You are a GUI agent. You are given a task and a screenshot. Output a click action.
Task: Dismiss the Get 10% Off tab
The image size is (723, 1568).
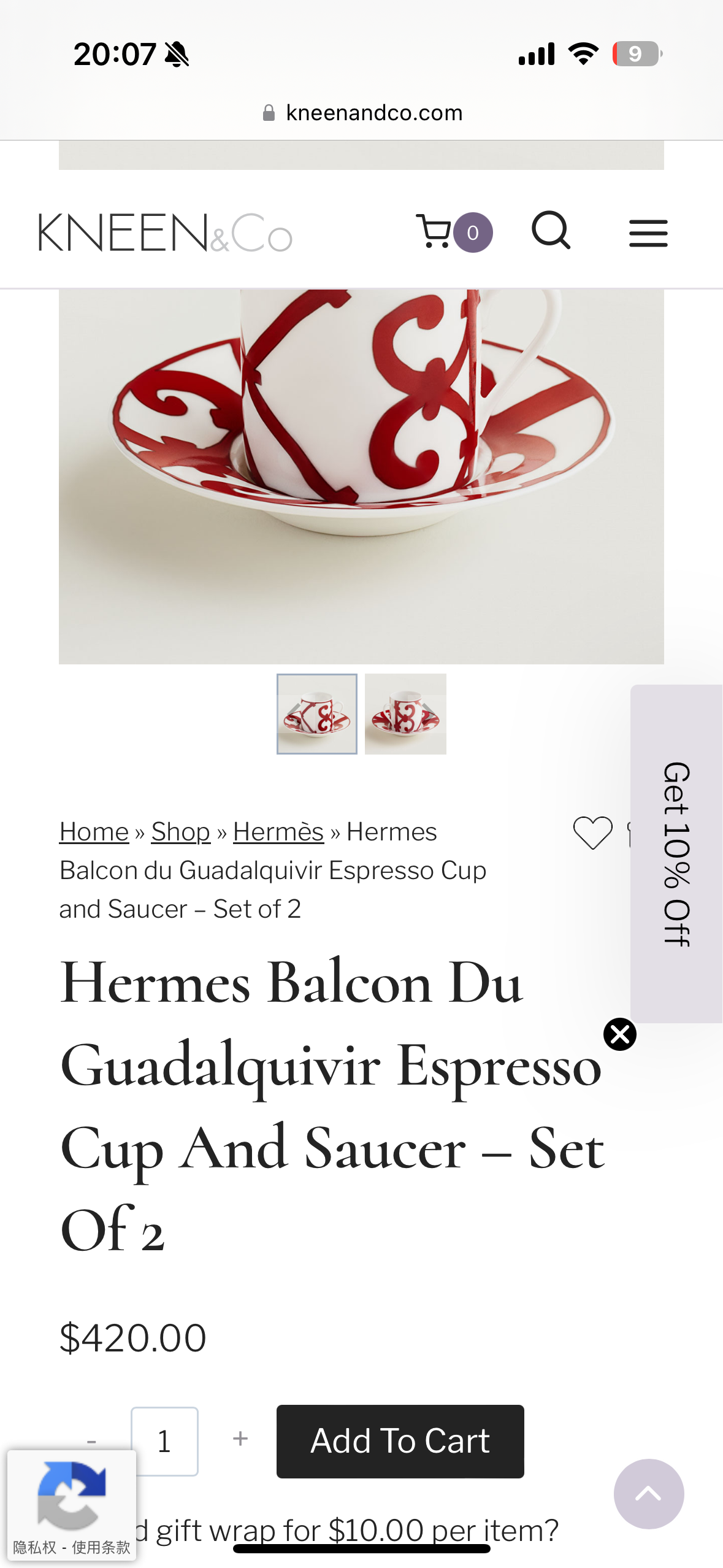(619, 1034)
